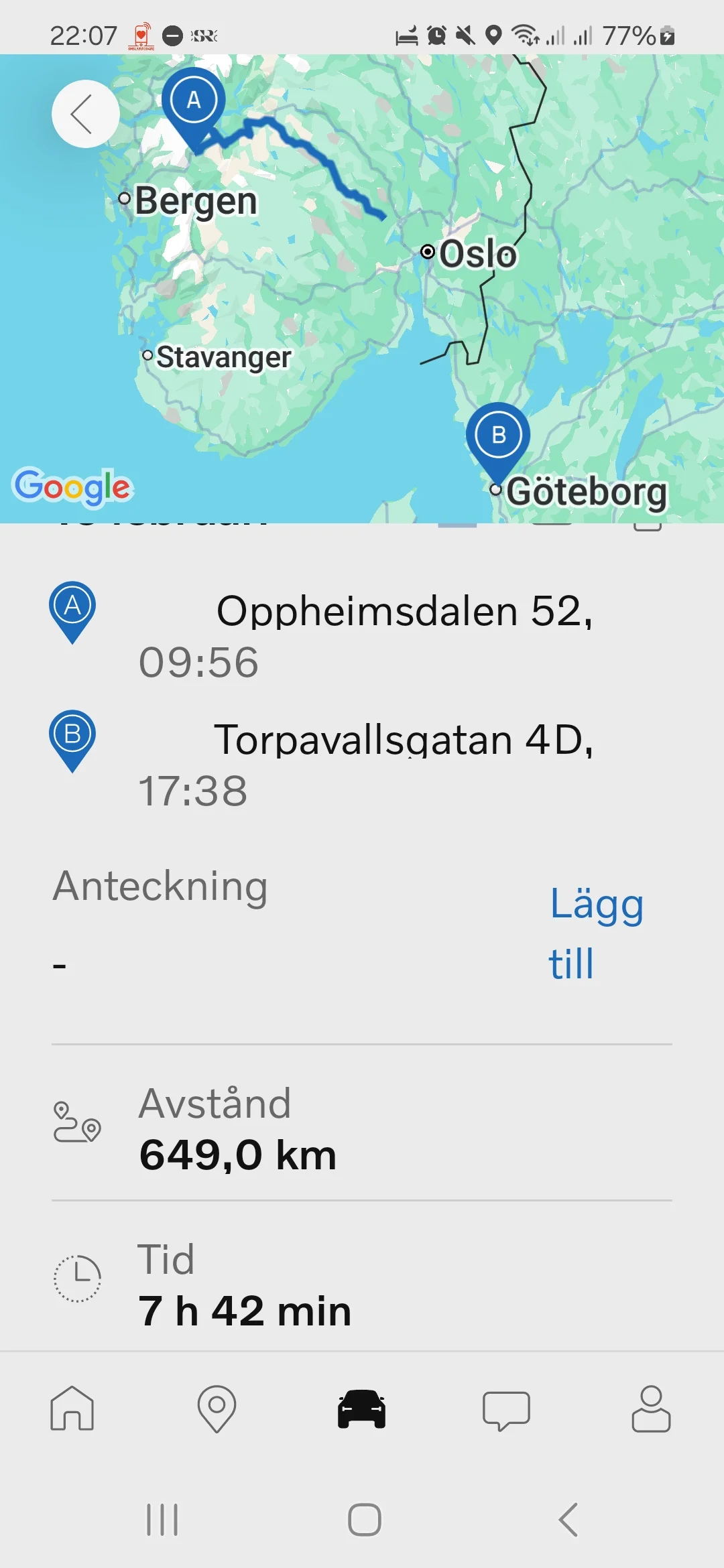This screenshot has width=724, height=1568.
Task: Go to the profile tab
Action: [x=650, y=1409]
